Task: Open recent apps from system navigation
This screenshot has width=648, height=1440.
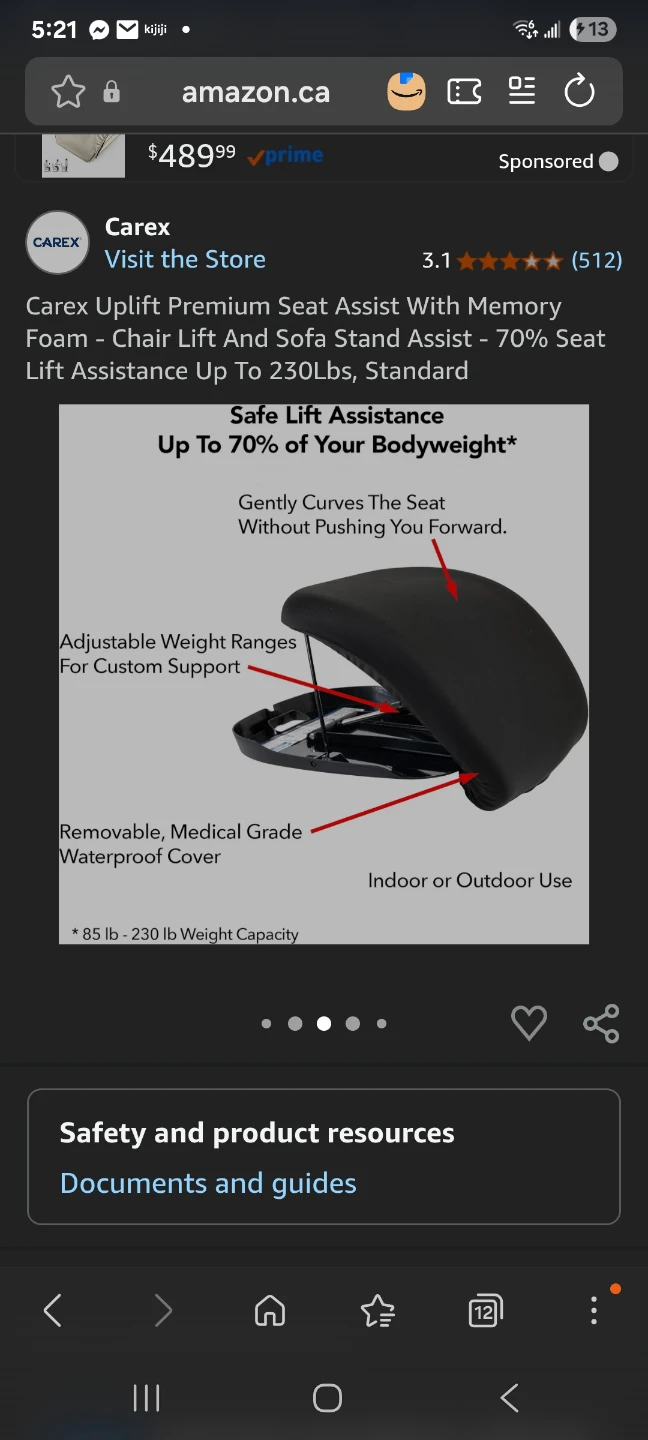Action: point(146,1398)
